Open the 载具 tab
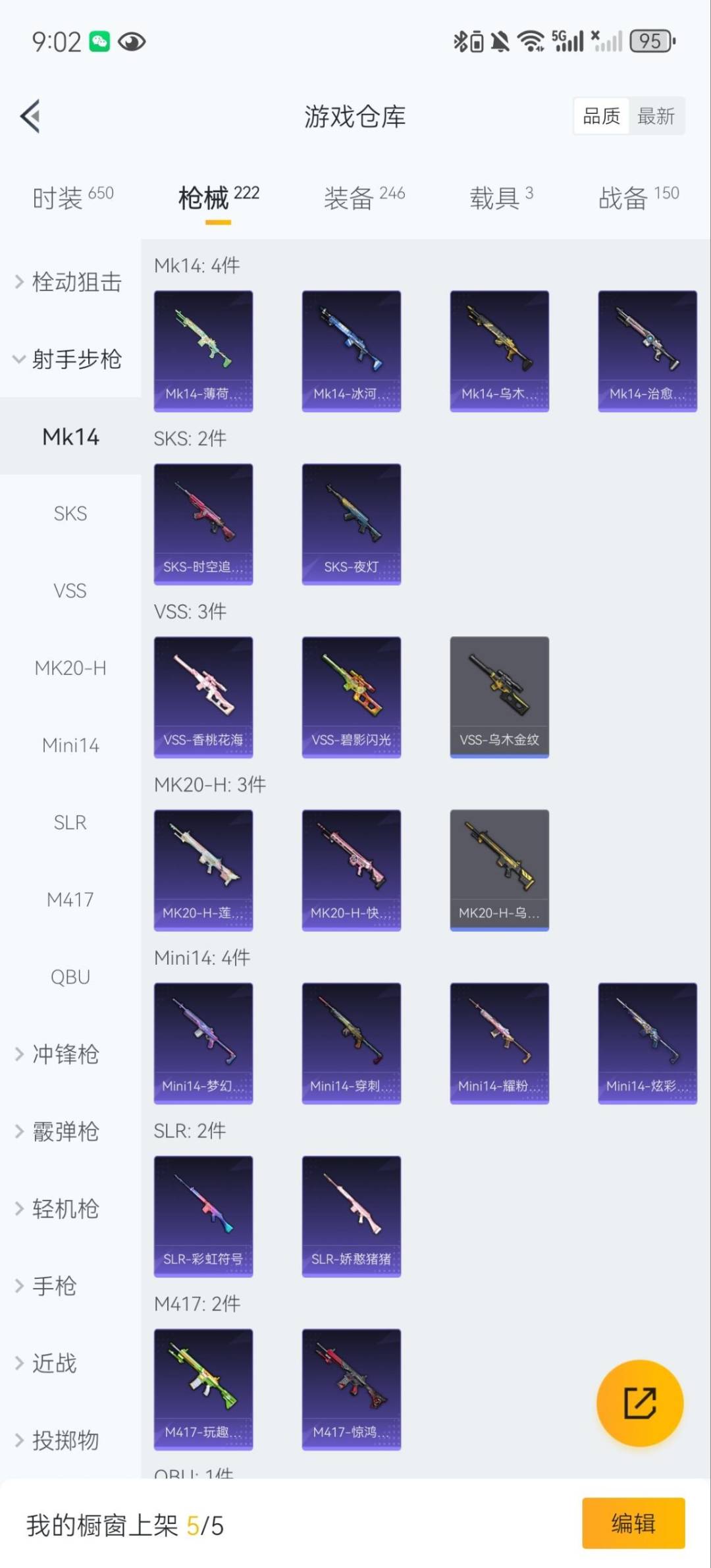Screen dimensions: 711x1568 click(500, 197)
